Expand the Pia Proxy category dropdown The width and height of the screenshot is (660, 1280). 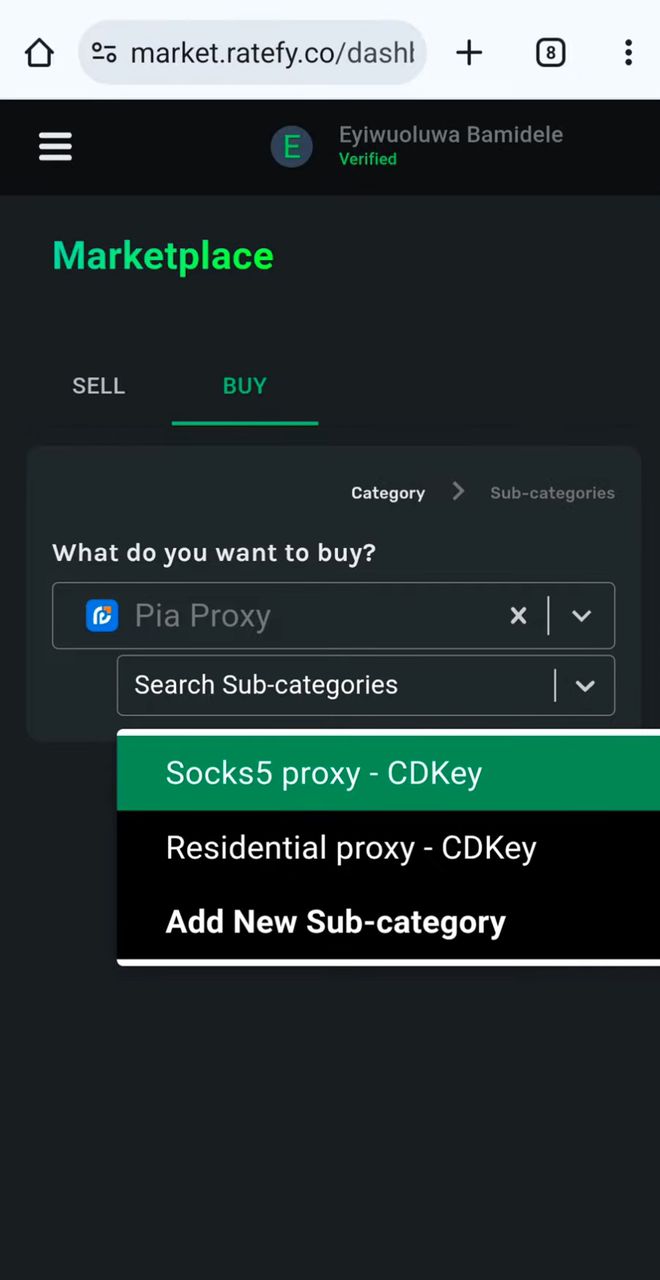[x=582, y=616]
